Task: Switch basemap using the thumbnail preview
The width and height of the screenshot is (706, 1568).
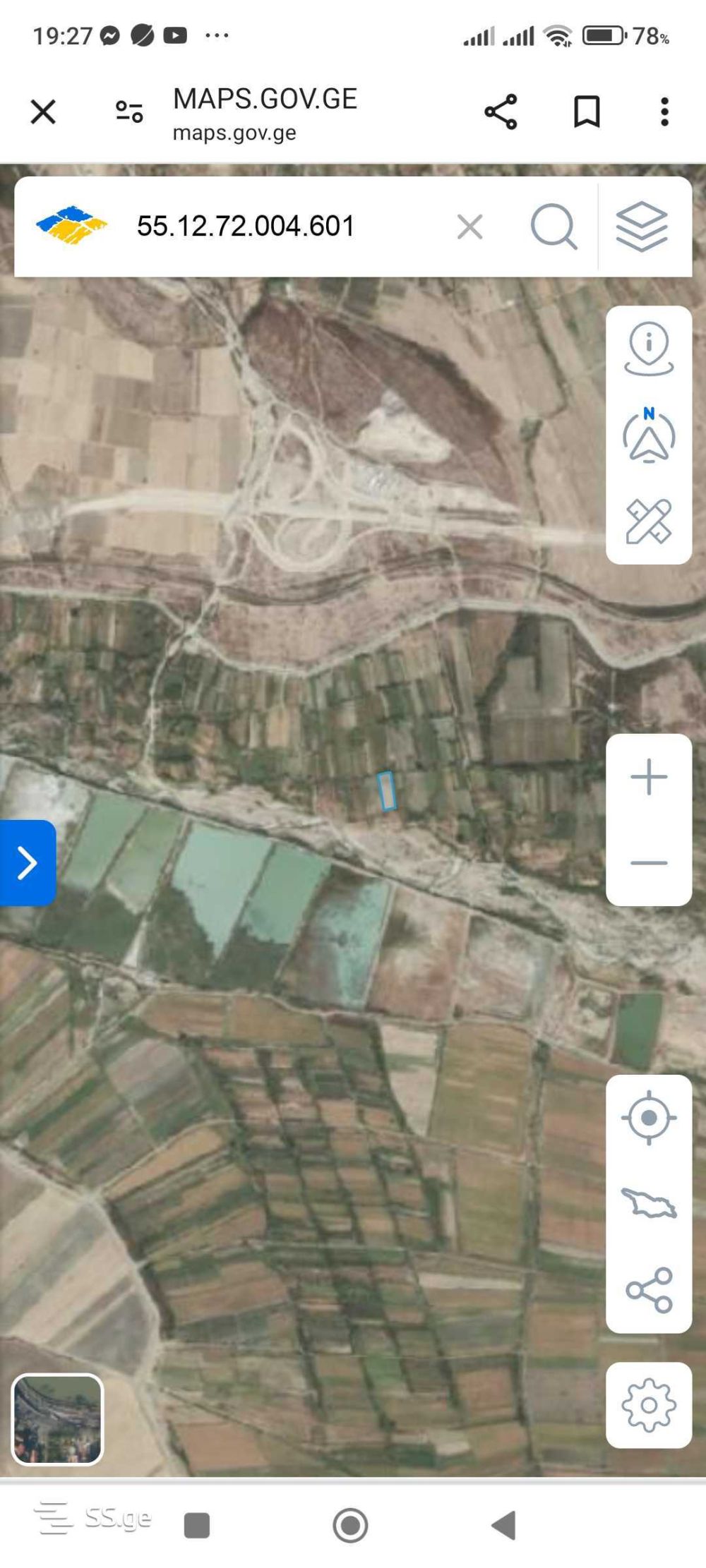Action: (x=57, y=1420)
